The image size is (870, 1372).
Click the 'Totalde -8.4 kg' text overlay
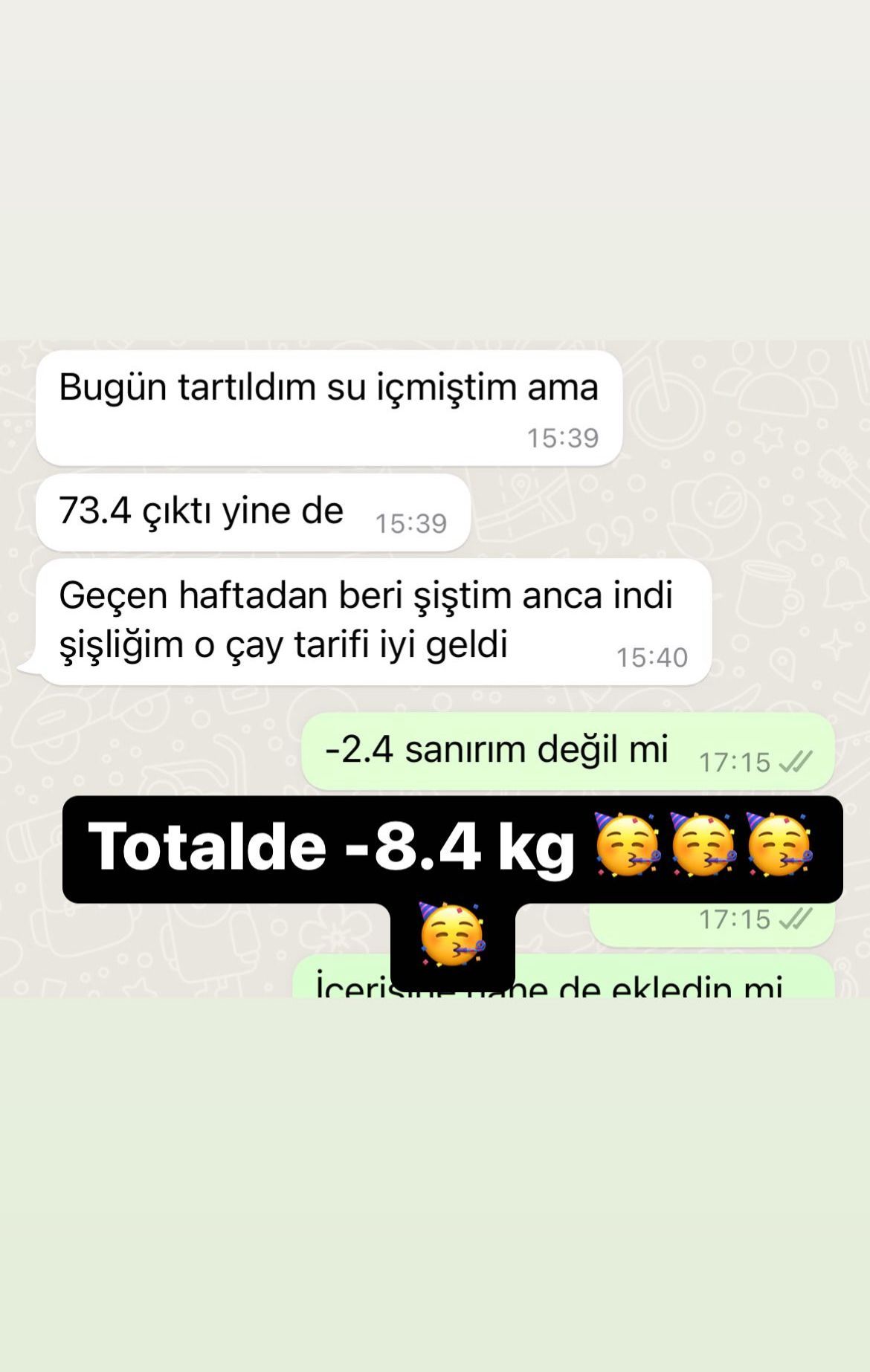click(x=335, y=847)
